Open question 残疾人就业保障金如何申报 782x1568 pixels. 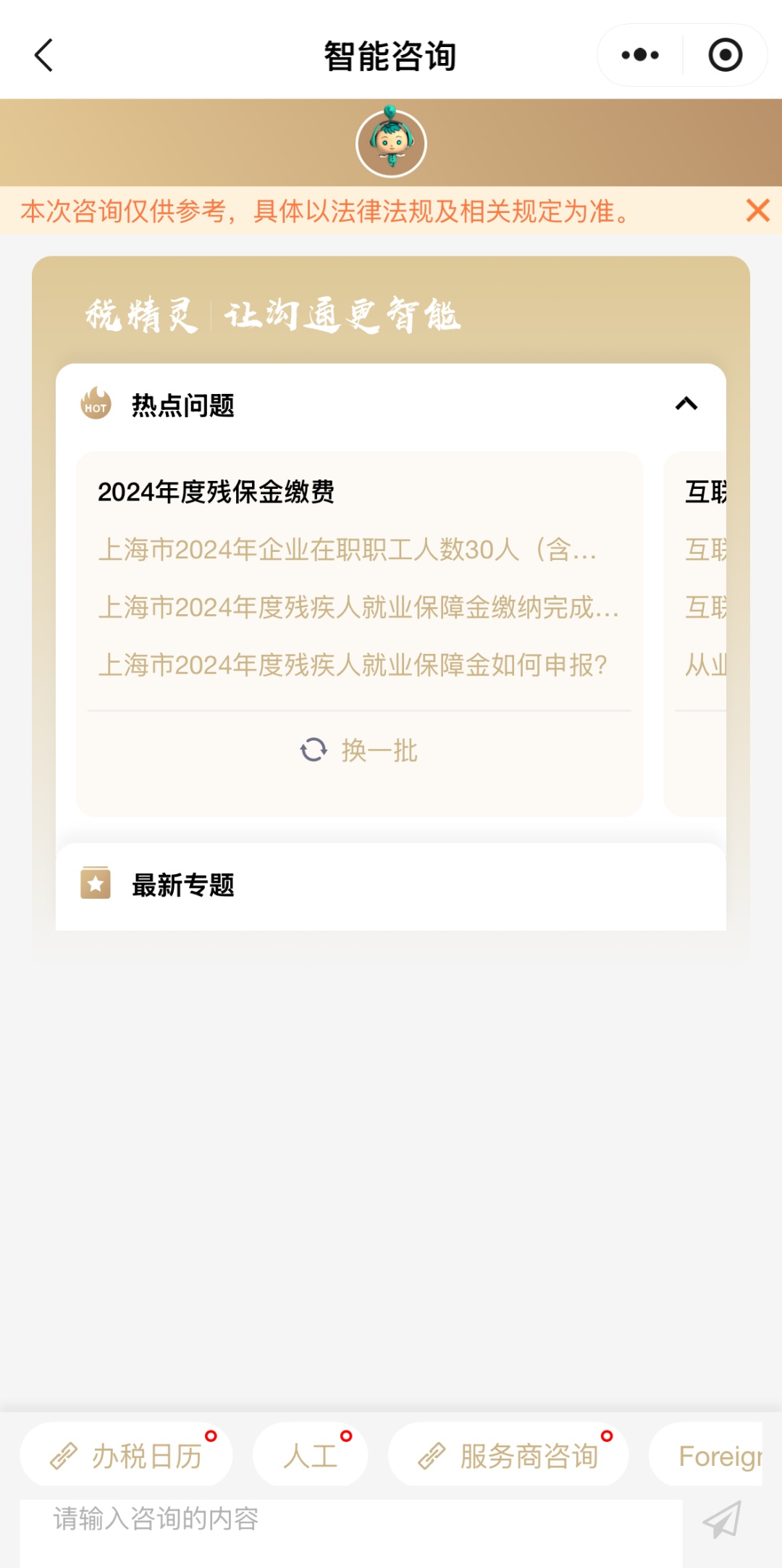tap(353, 665)
